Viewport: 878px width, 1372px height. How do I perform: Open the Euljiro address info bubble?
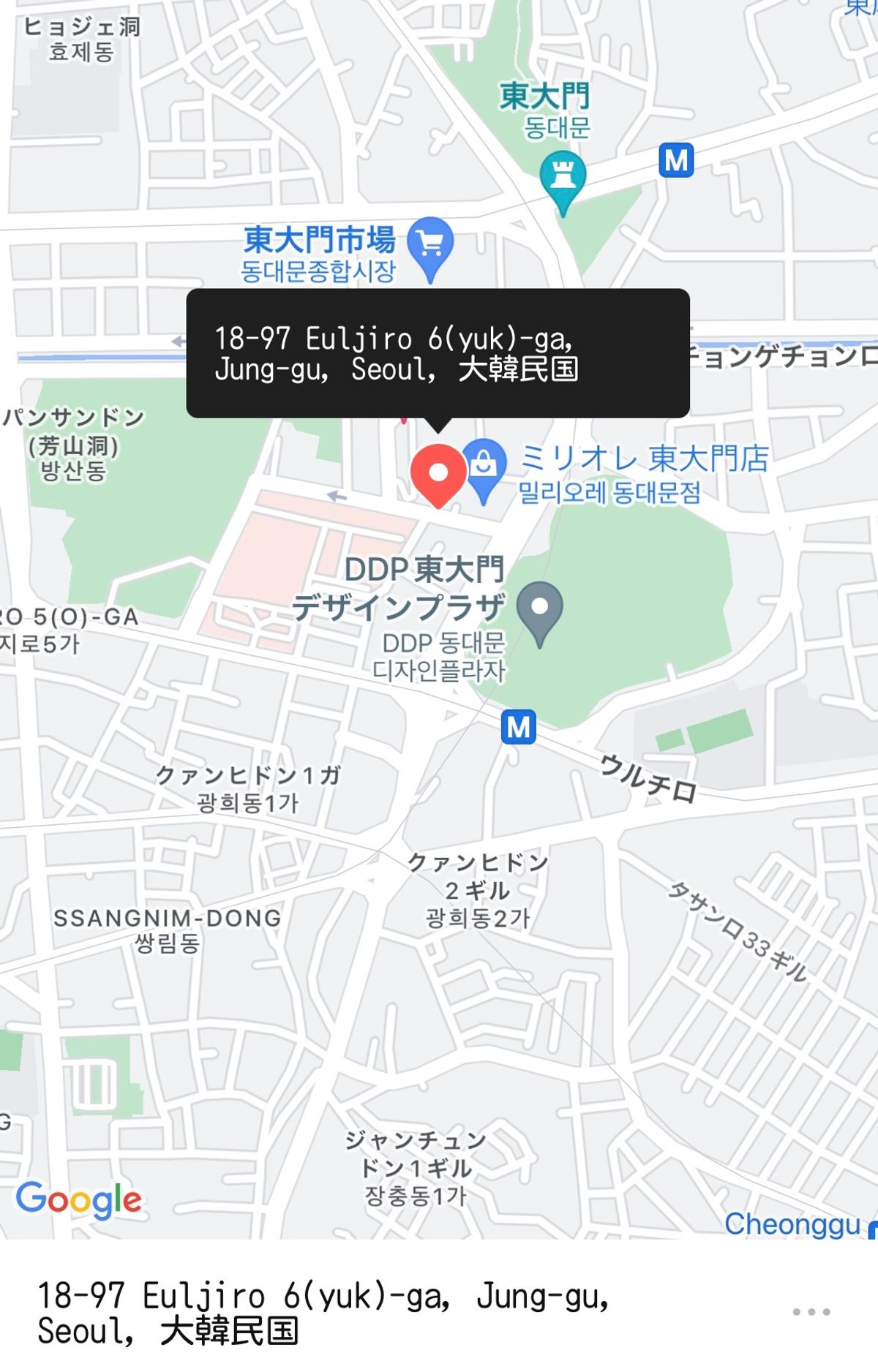(438, 353)
